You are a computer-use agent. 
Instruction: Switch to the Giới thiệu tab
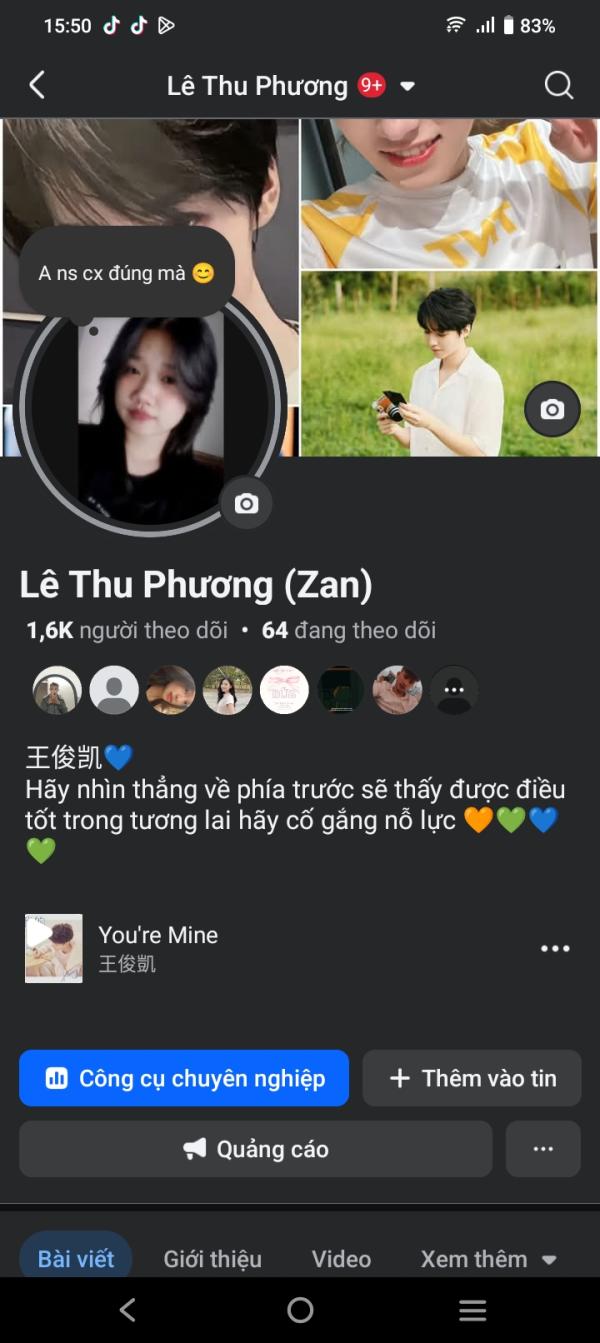tap(212, 1259)
